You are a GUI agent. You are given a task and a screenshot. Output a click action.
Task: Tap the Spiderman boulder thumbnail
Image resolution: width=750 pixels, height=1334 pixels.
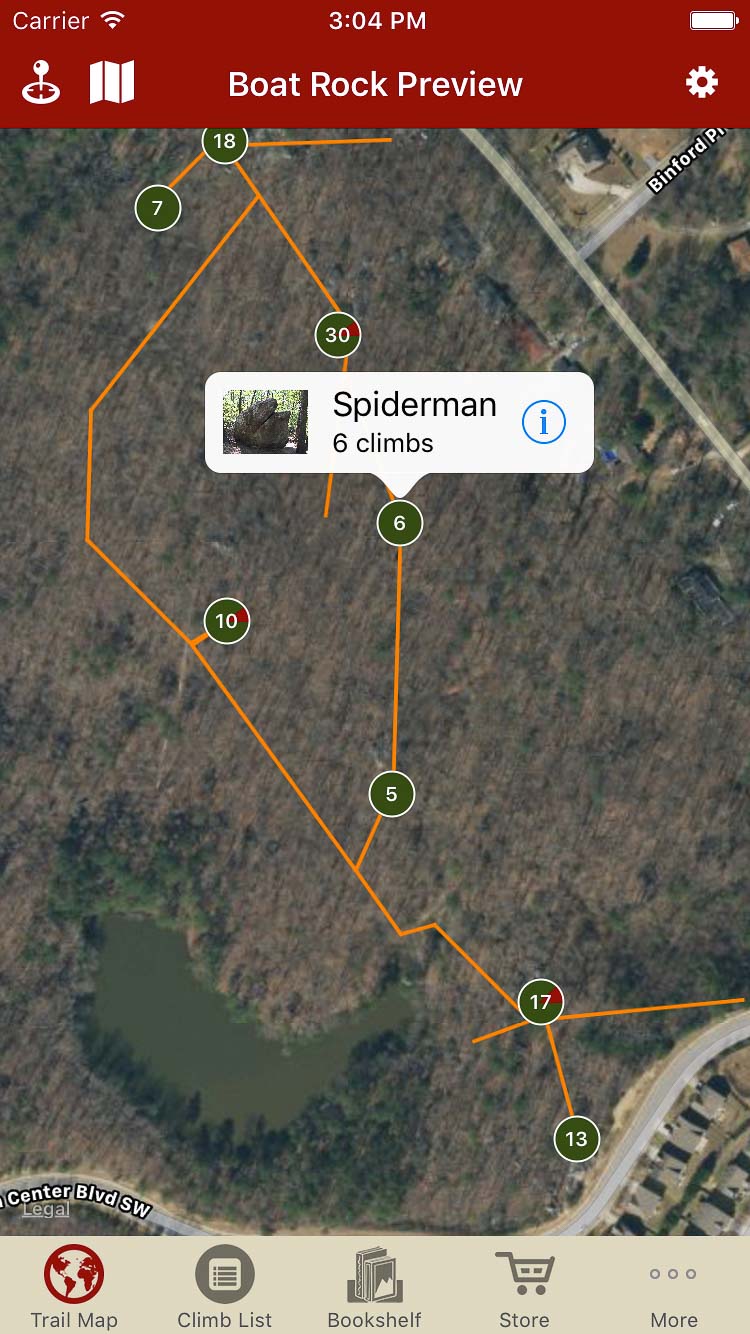click(265, 423)
